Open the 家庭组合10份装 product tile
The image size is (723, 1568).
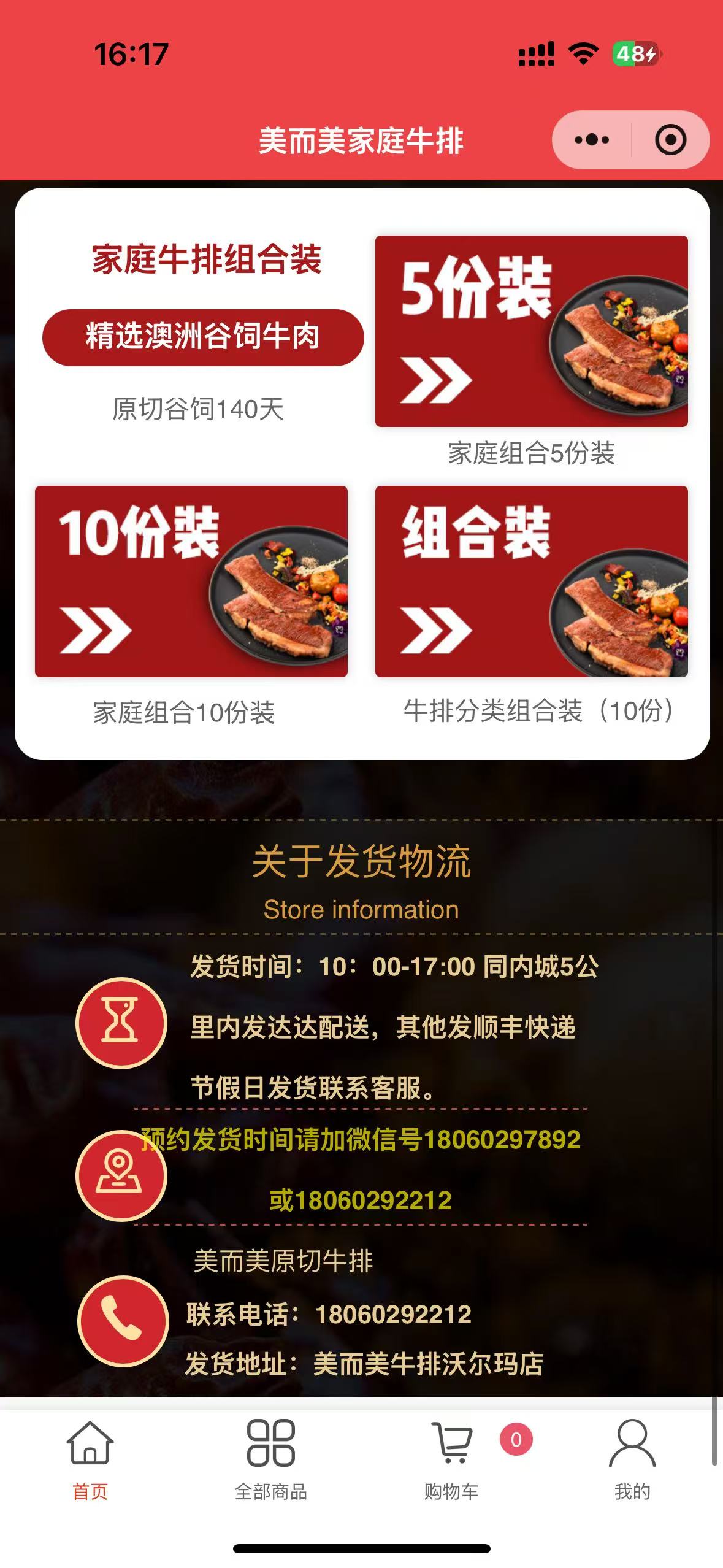[191, 582]
